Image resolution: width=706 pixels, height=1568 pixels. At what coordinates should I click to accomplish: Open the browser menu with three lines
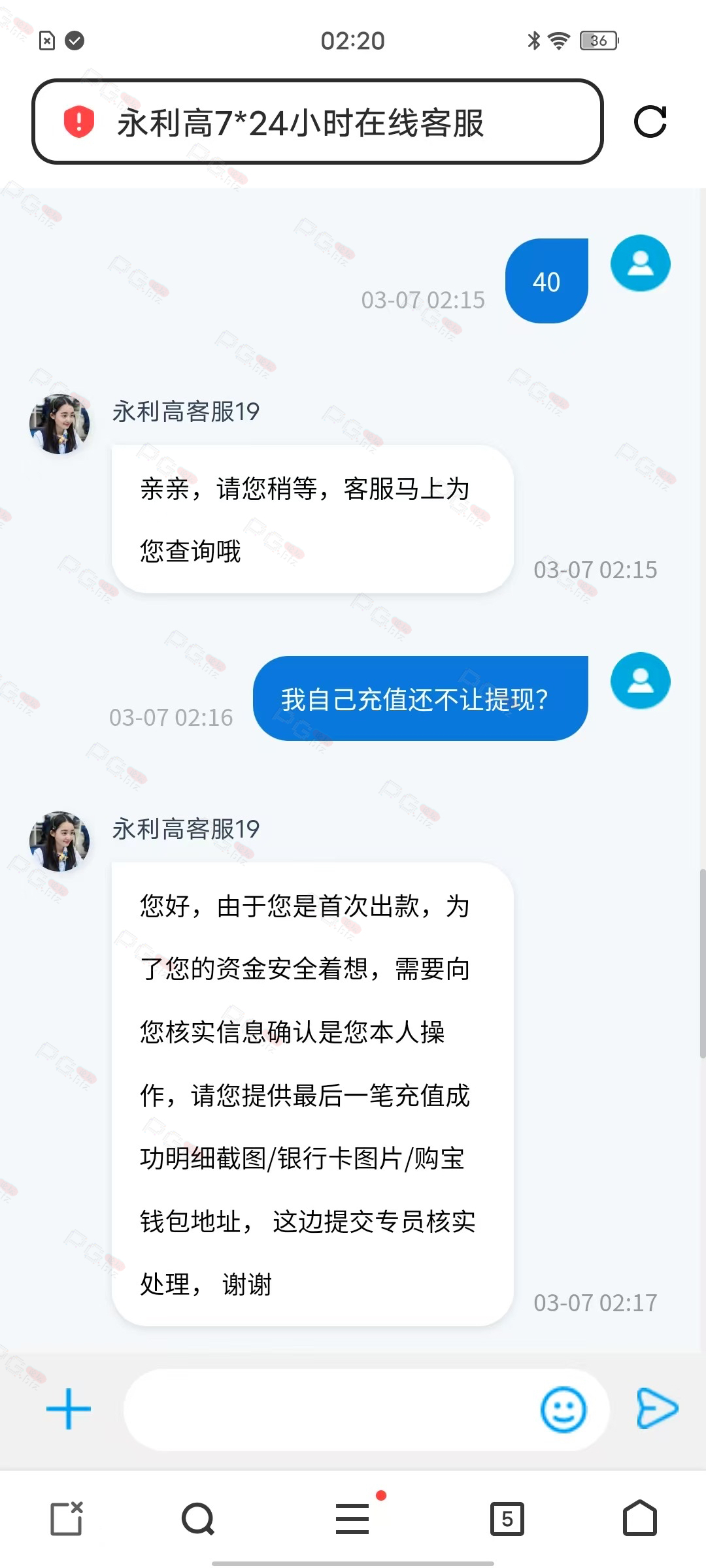pos(353,1518)
